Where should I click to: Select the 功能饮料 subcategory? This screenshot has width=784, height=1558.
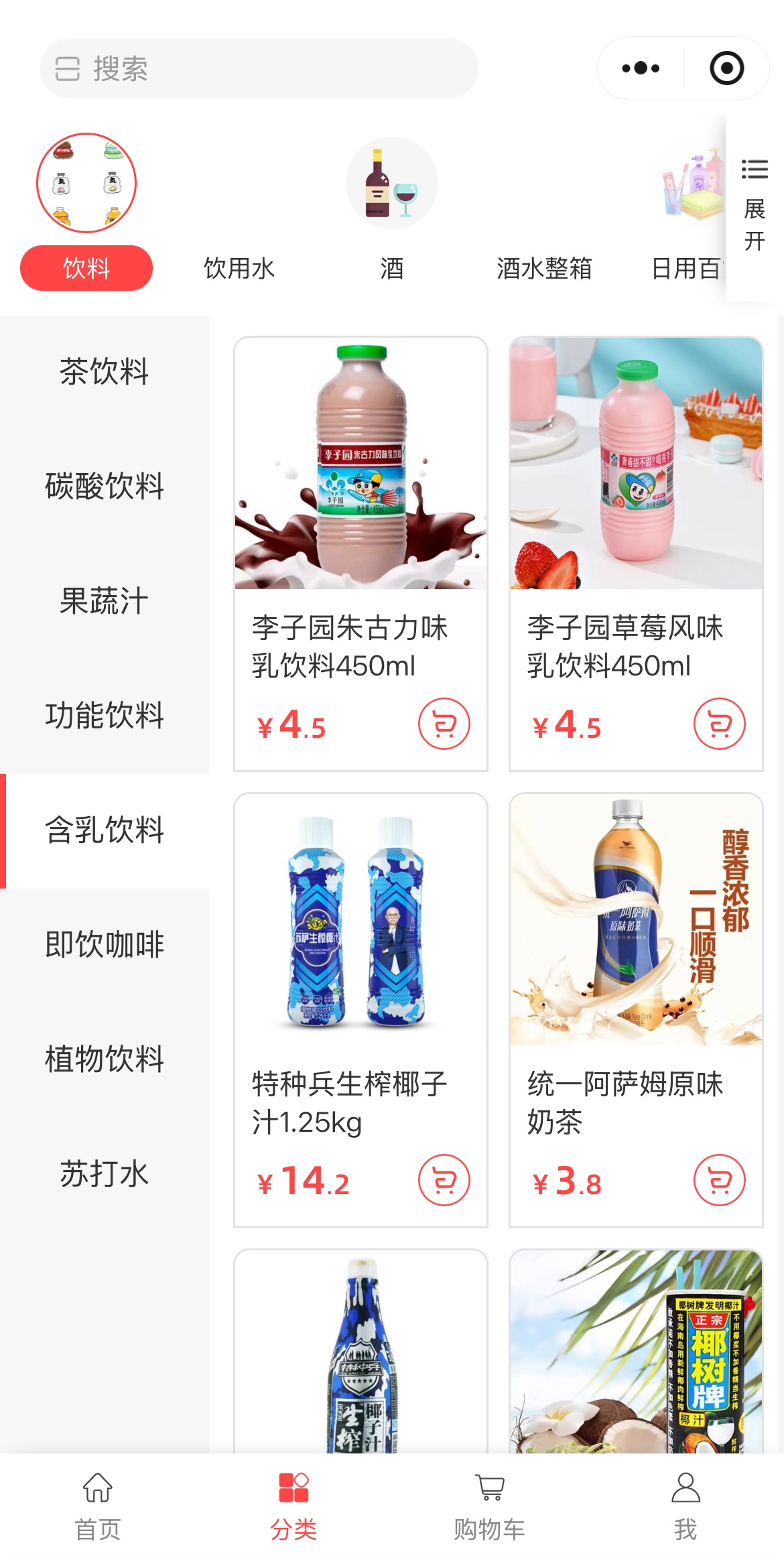(105, 716)
